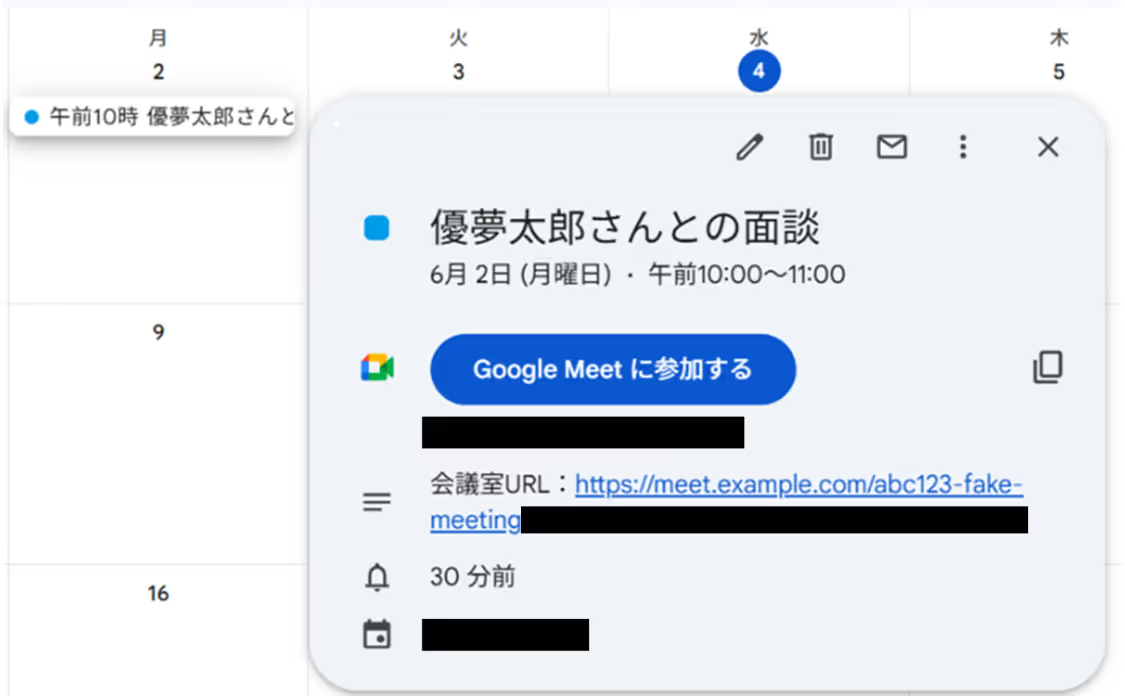This screenshot has height=696, width=1125.
Task: Open the event options overflow menu
Action: click(963, 148)
